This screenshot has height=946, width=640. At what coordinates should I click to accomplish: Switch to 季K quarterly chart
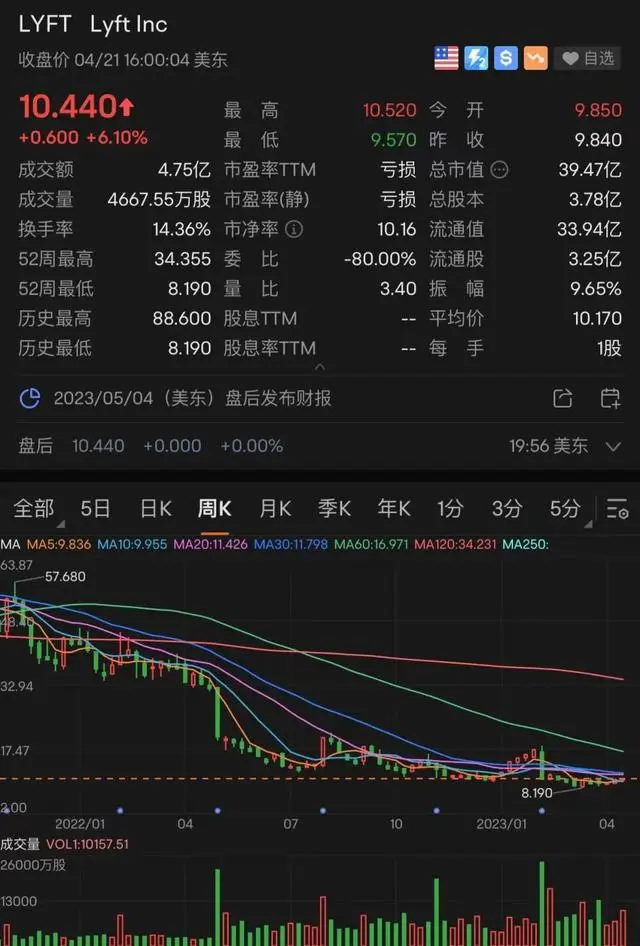coord(334,509)
